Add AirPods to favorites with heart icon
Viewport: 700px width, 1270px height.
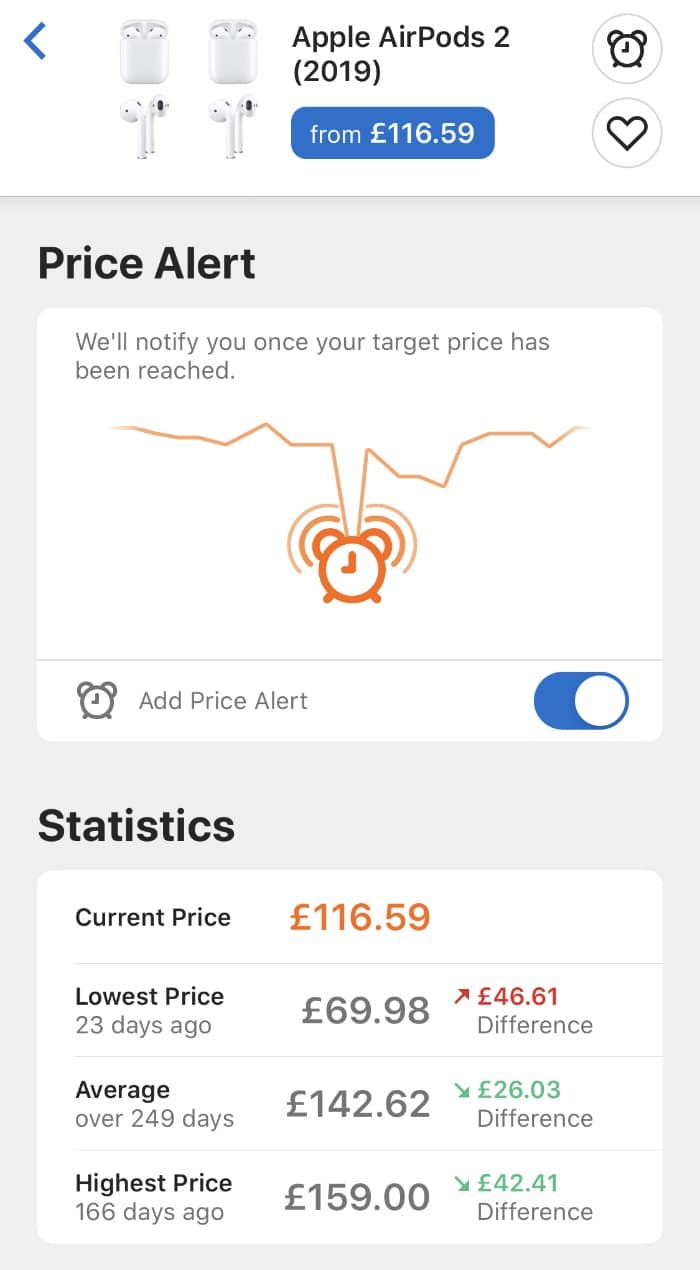click(x=627, y=132)
